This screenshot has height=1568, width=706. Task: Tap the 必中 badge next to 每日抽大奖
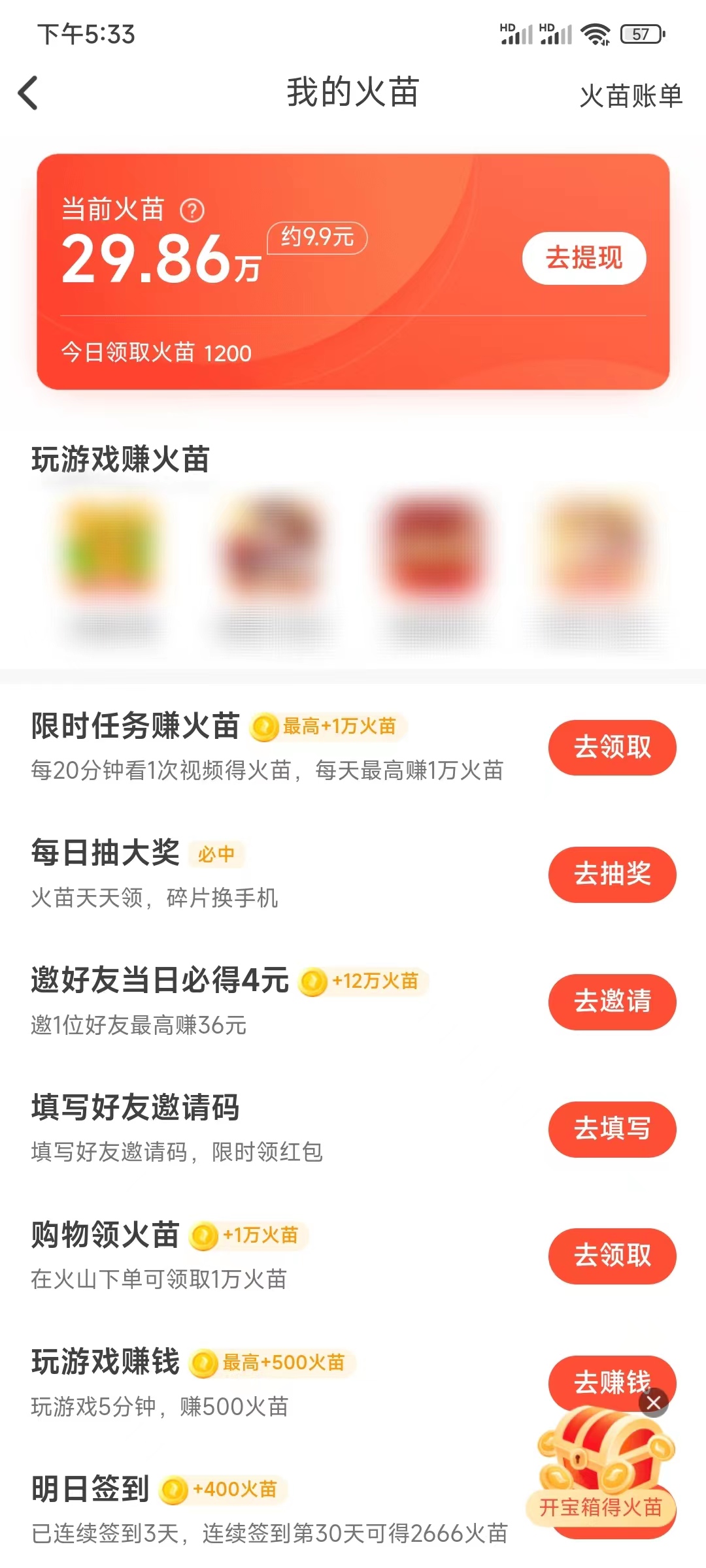[217, 854]
